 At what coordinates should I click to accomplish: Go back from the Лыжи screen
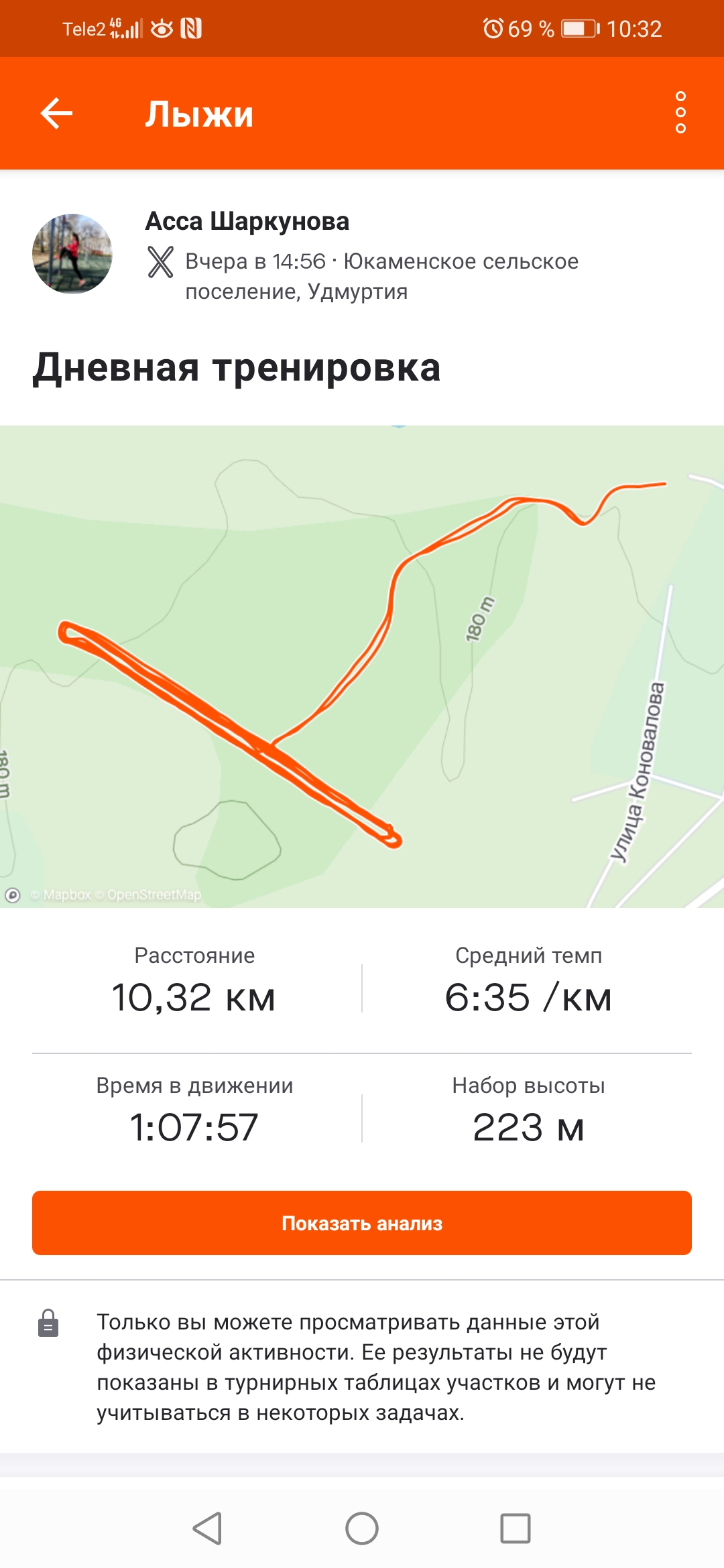pos(56,113)
